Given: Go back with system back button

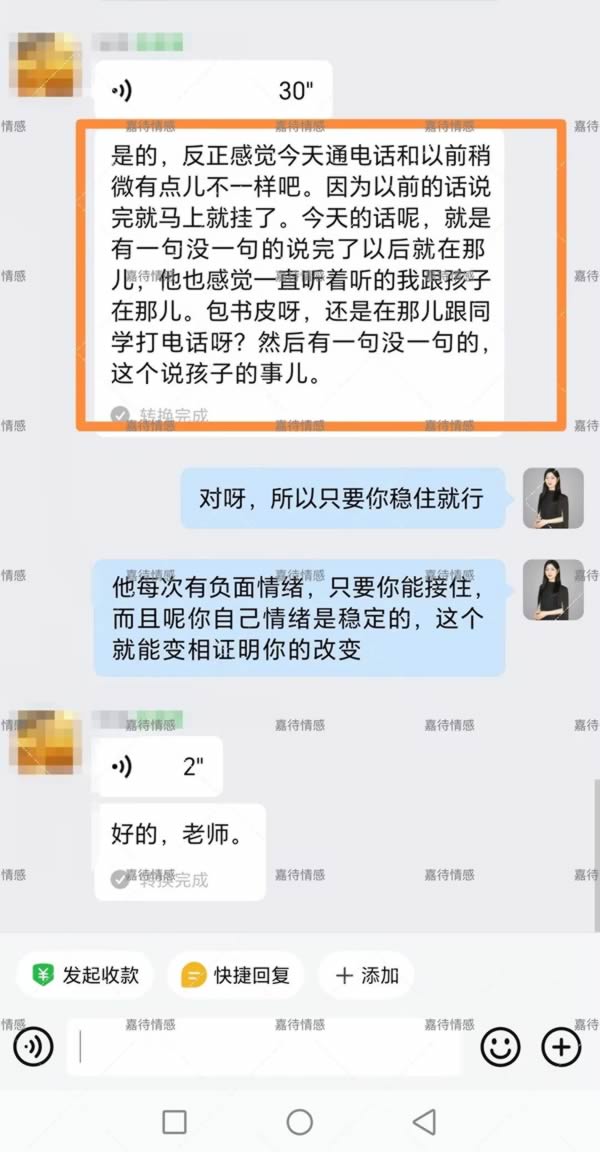Looking at the screenshot, I should [424, 1122].
